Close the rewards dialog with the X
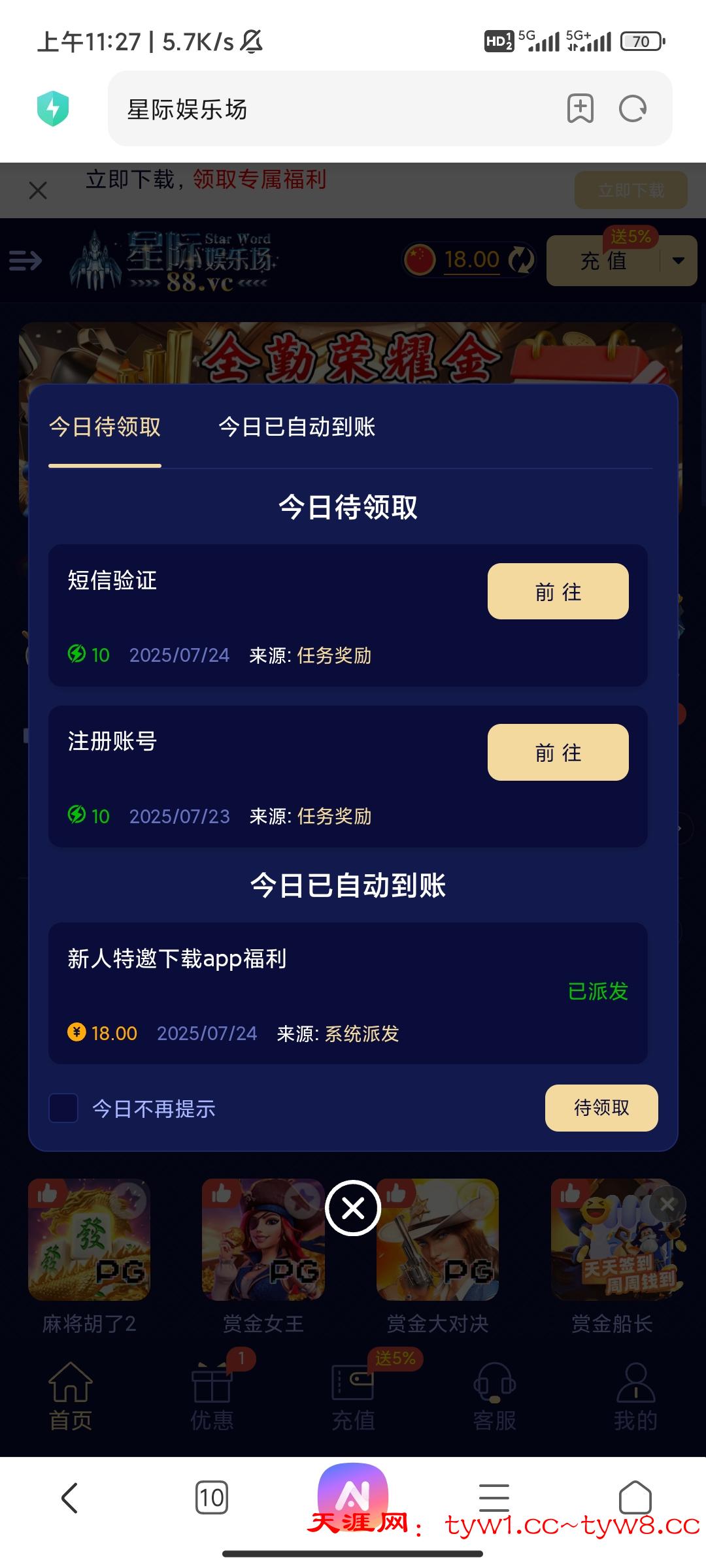 click(353, 1208)
